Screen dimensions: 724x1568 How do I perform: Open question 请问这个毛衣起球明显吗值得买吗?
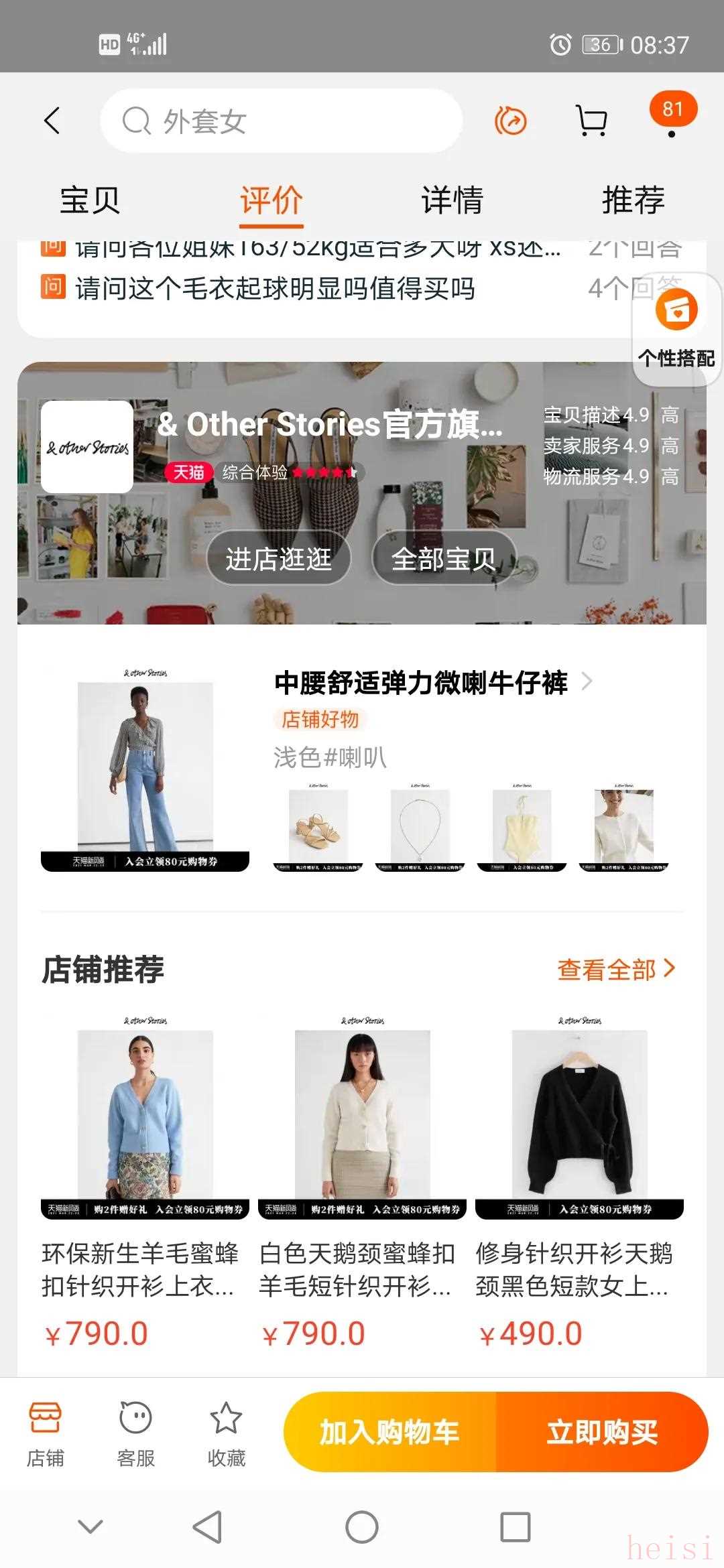click(275, 289)
